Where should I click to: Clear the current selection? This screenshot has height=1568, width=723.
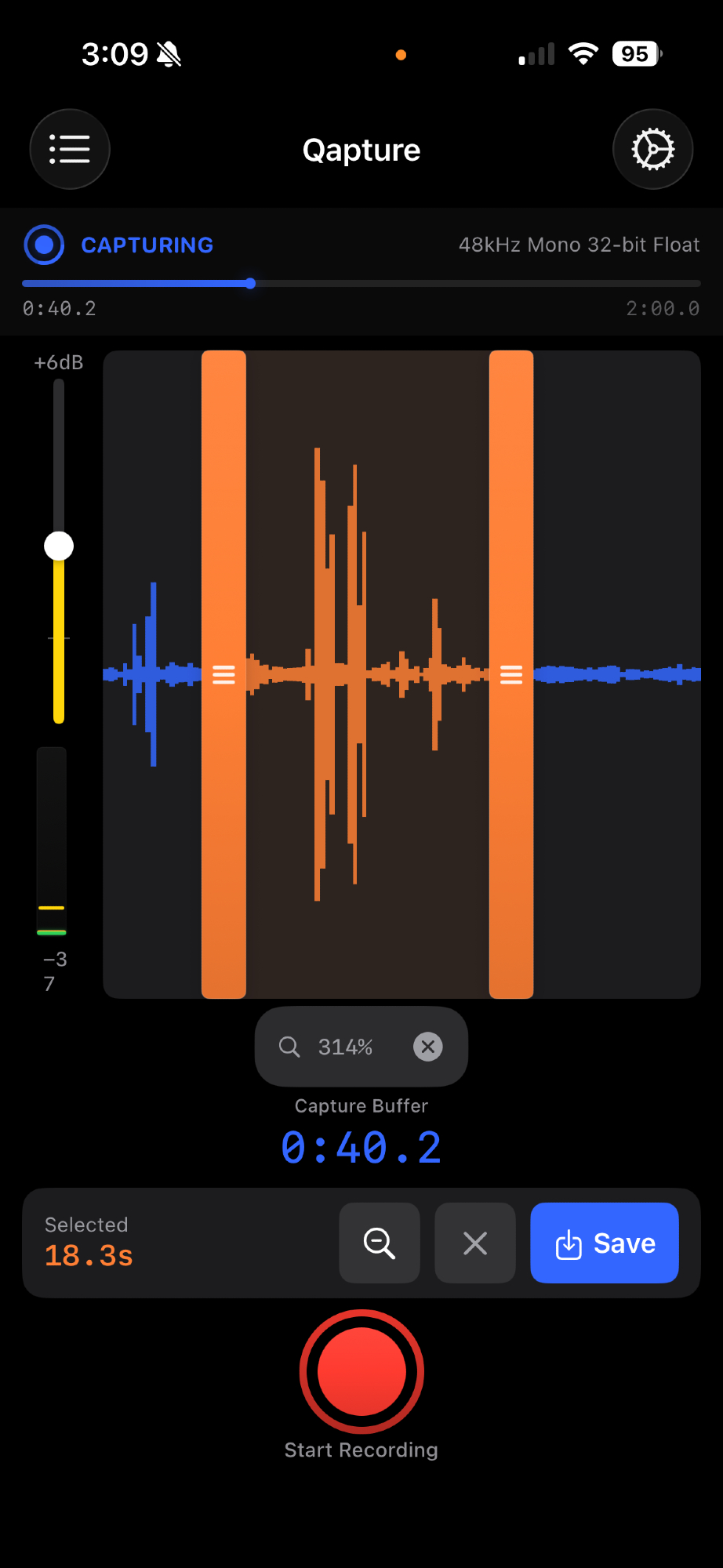point(475,1243)
